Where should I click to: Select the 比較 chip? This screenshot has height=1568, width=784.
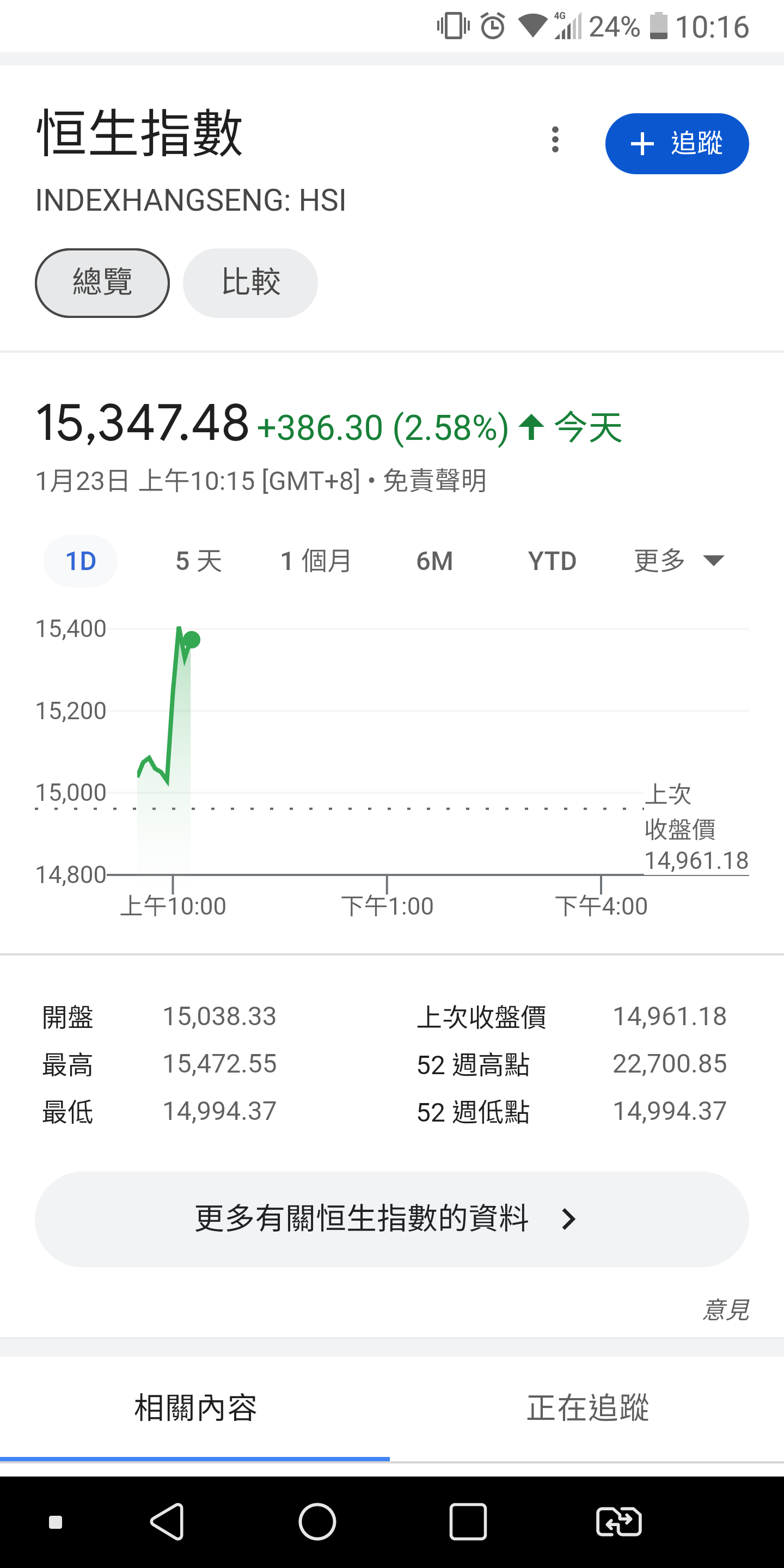[x=250, y=282]
